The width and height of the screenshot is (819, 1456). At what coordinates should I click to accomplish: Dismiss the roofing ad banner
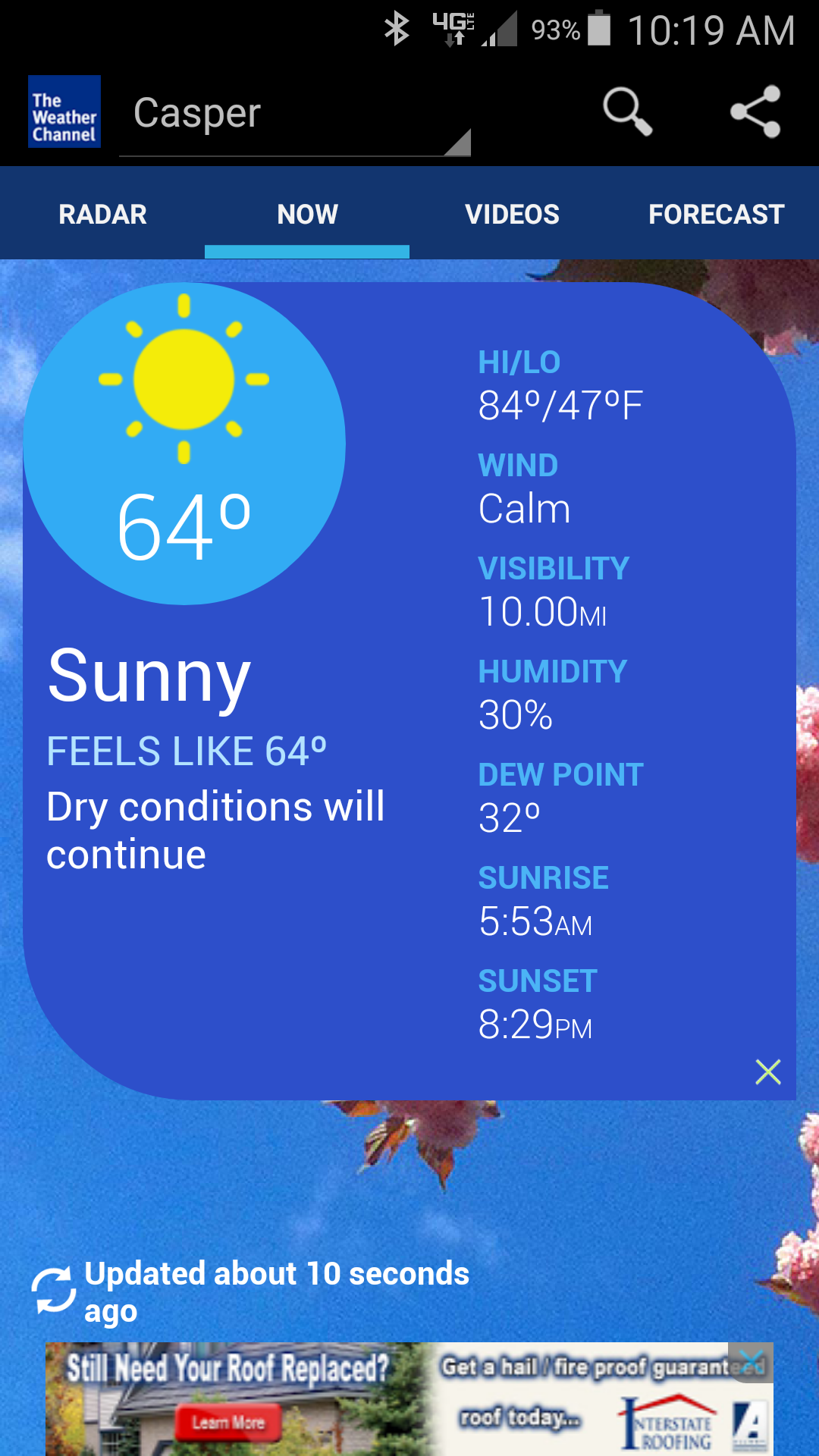coord(751,1362)
